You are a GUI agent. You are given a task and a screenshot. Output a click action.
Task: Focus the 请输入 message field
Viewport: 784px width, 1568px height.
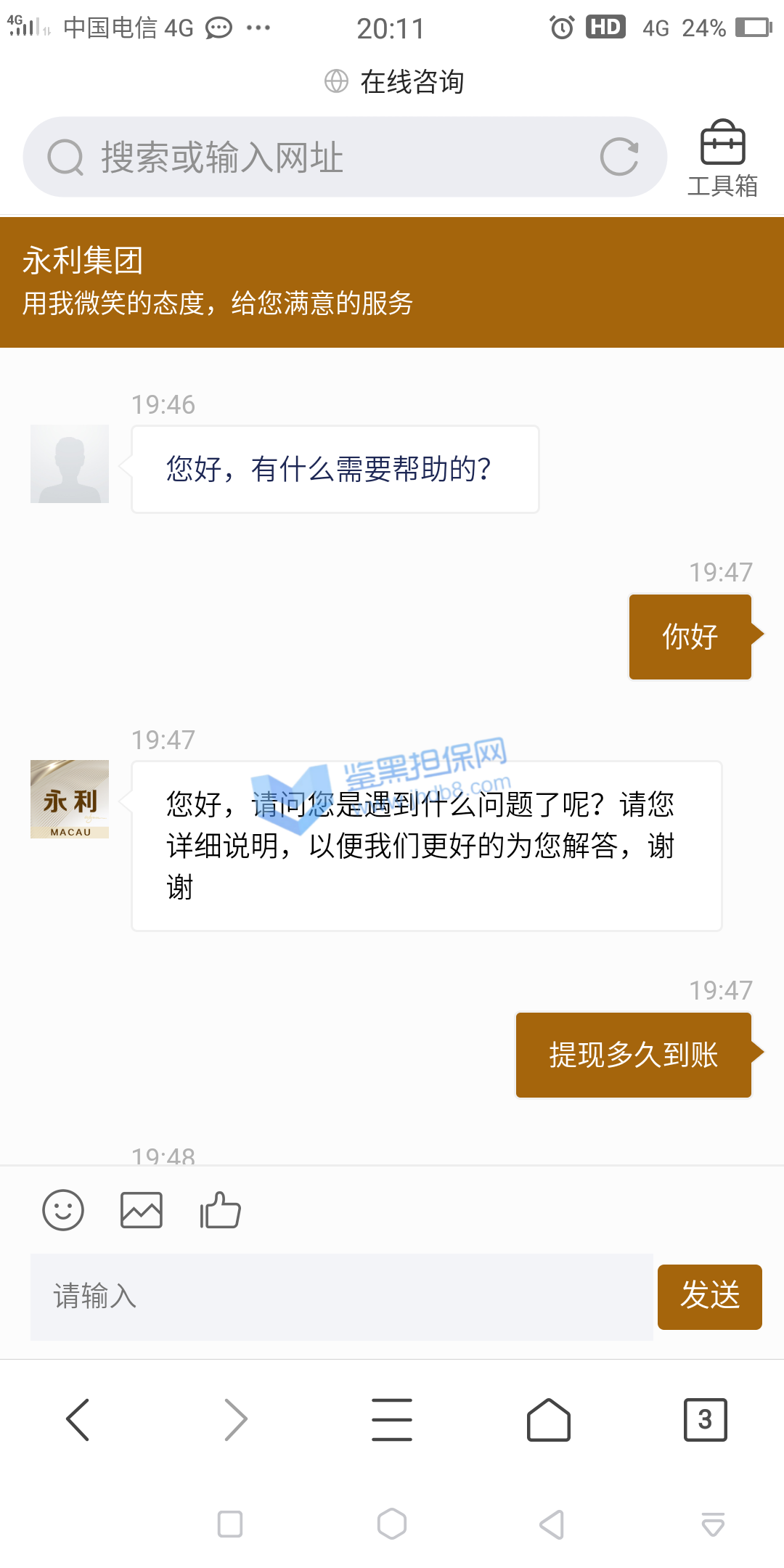[341, 1297]
